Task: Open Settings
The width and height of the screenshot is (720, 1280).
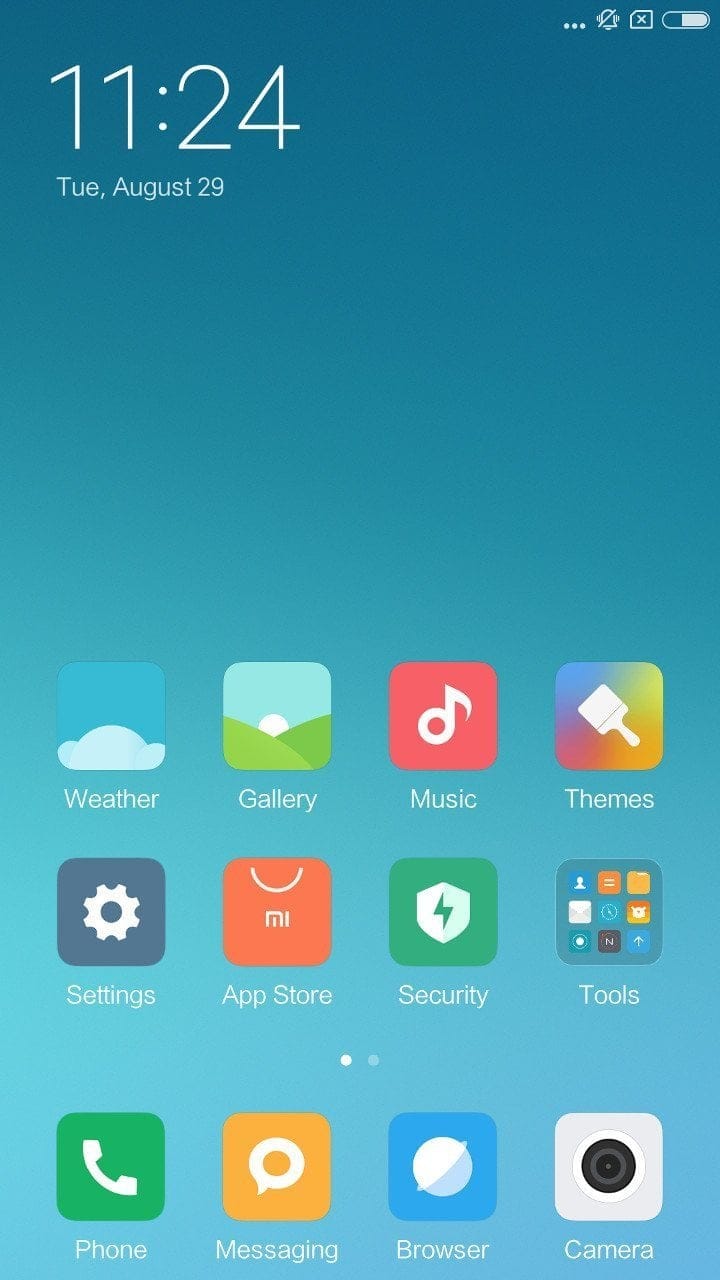Action: 111,912
